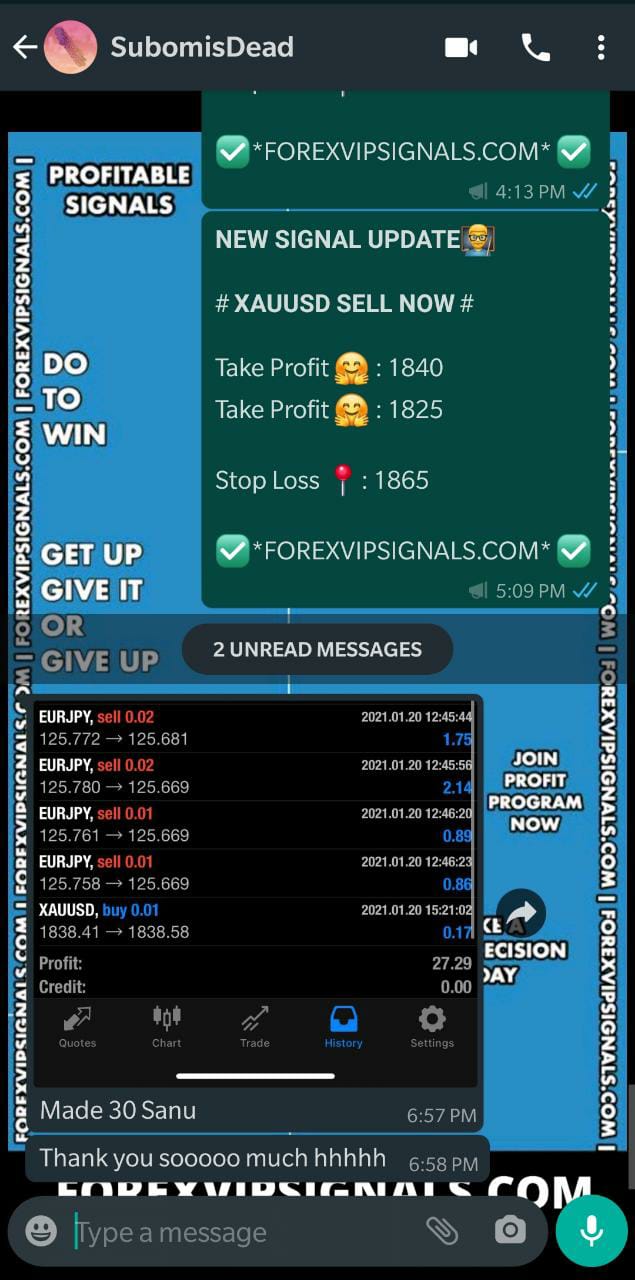Image resolution: width=635 pixels, height=1280 pixels.
Task: Tap the voice message microphone button
Action: click(x=592, y=1231)
